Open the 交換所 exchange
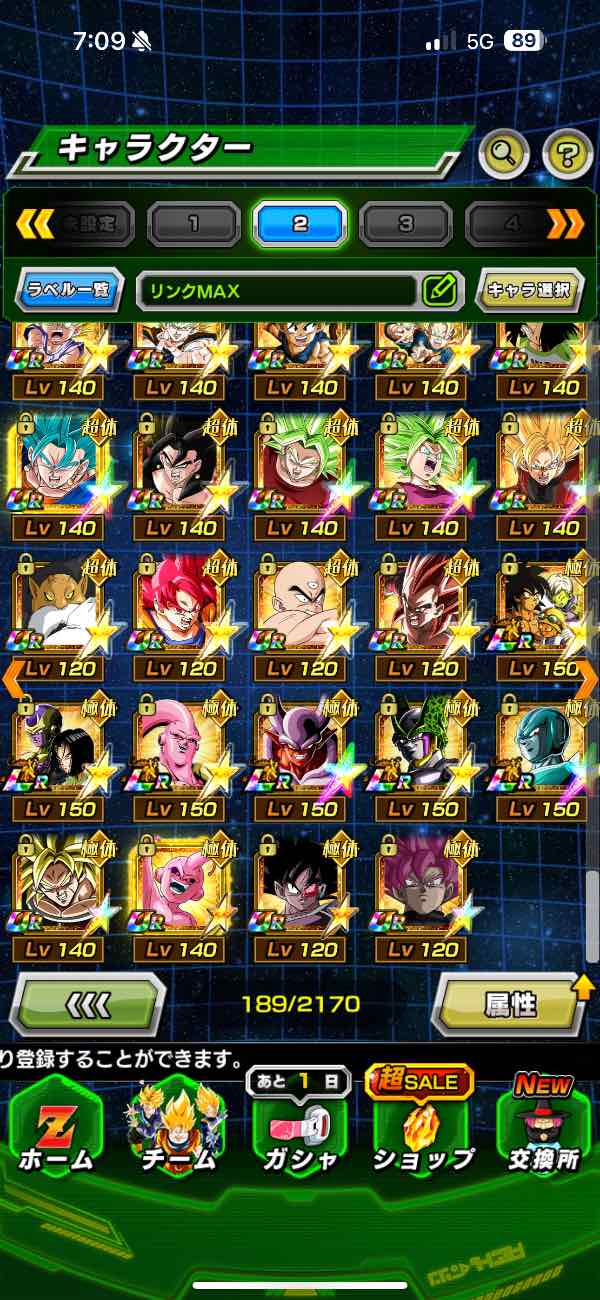The width and height of the screenshot is (600, 1300). pyautogui.click(x=543, y=1125)
